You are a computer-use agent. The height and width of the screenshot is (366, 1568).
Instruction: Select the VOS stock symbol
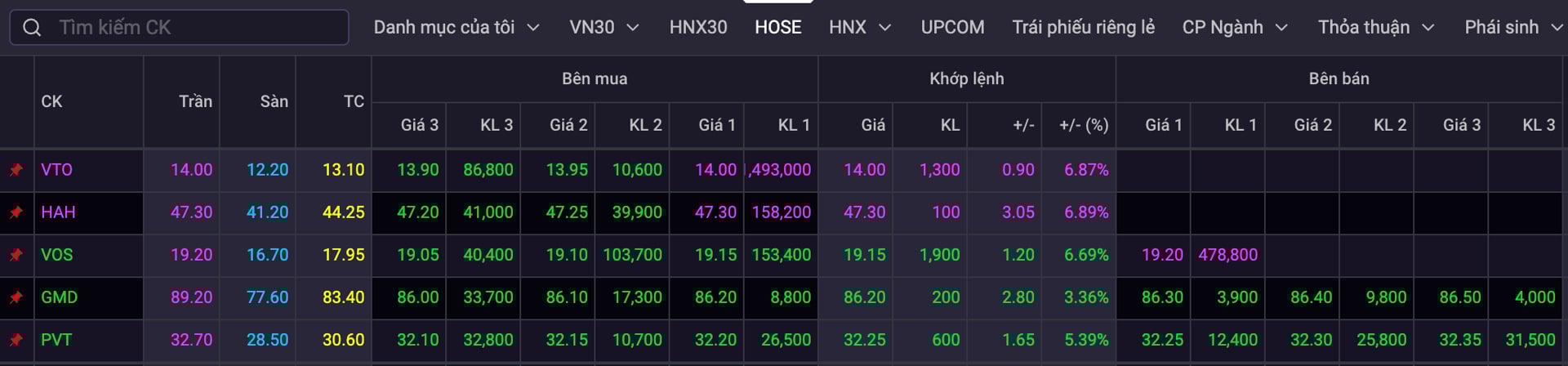[57, 255]
